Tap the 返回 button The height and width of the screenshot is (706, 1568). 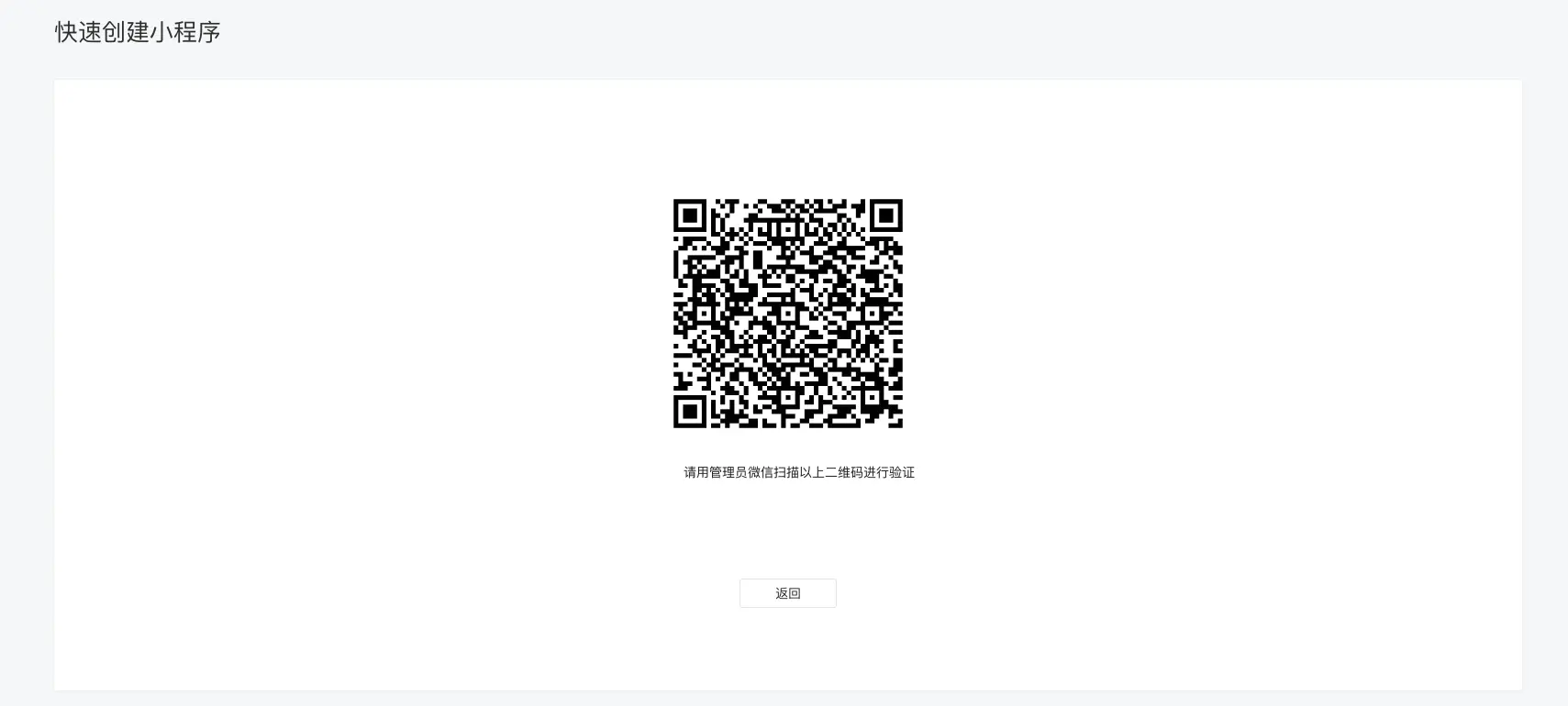pos(787,593)
